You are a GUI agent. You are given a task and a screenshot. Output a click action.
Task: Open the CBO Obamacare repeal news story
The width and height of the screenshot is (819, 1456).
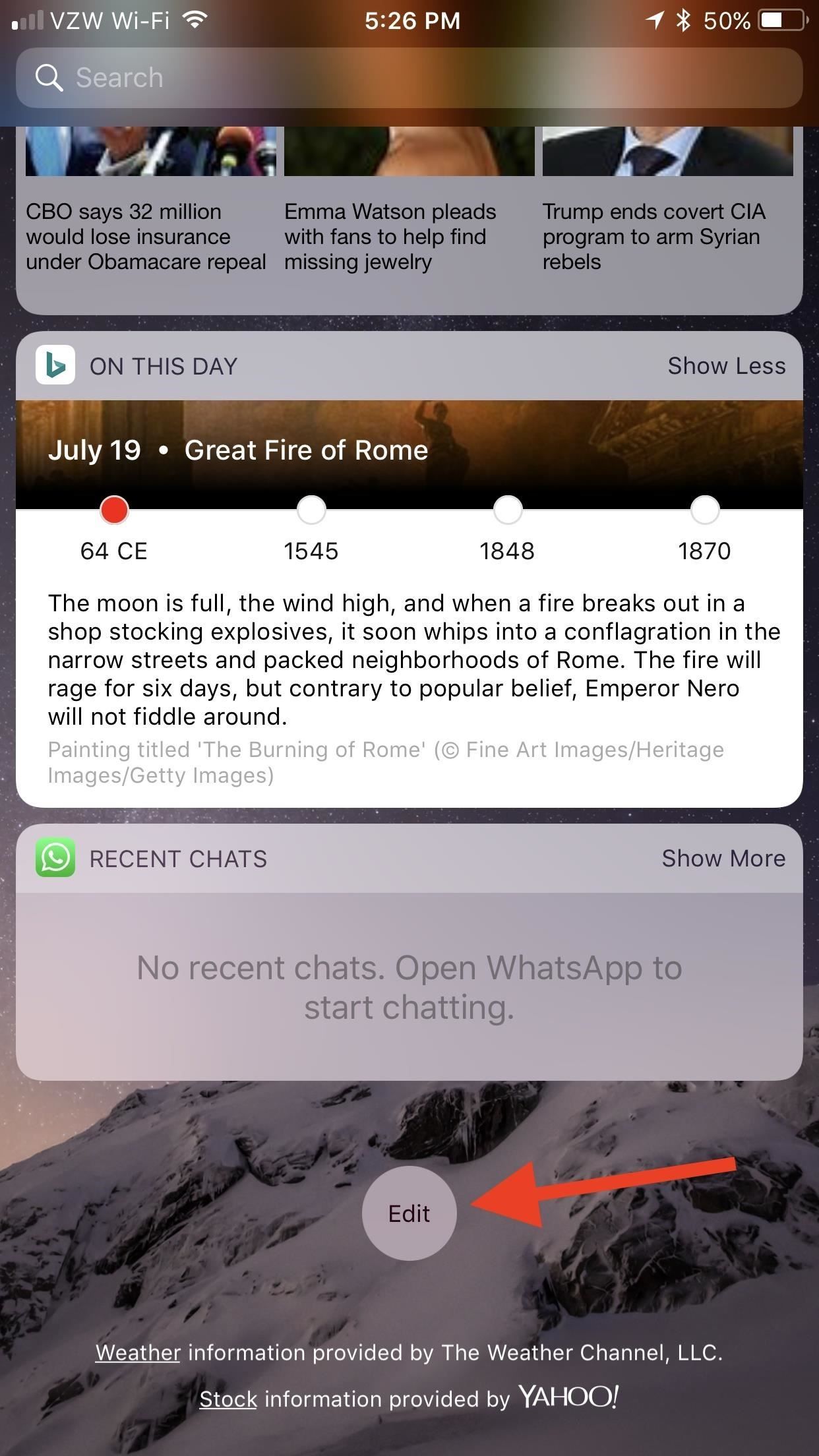[146, 236]
